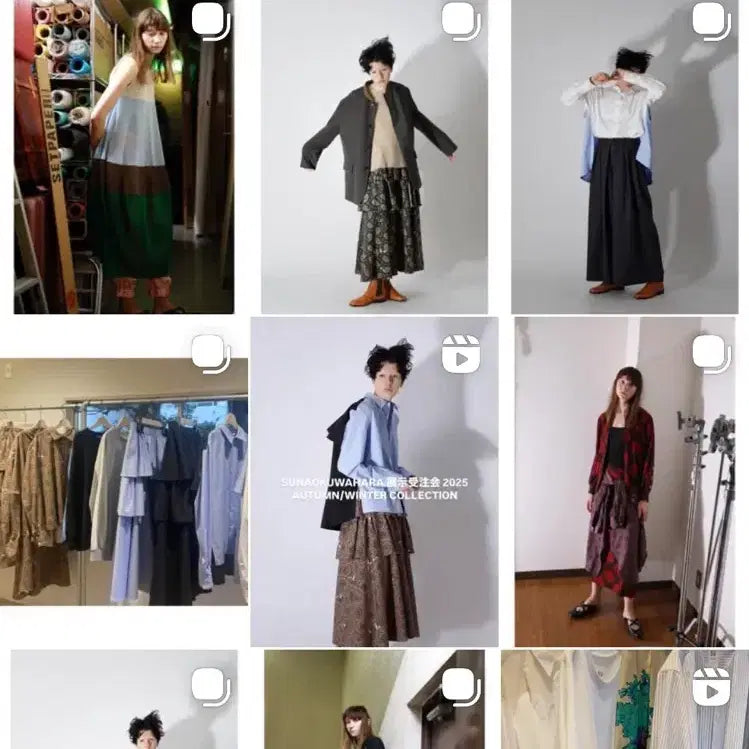This screenshot has width=749, height=749.
Task: Open the red plaid shirt post
Action: [x=625, y=482]
